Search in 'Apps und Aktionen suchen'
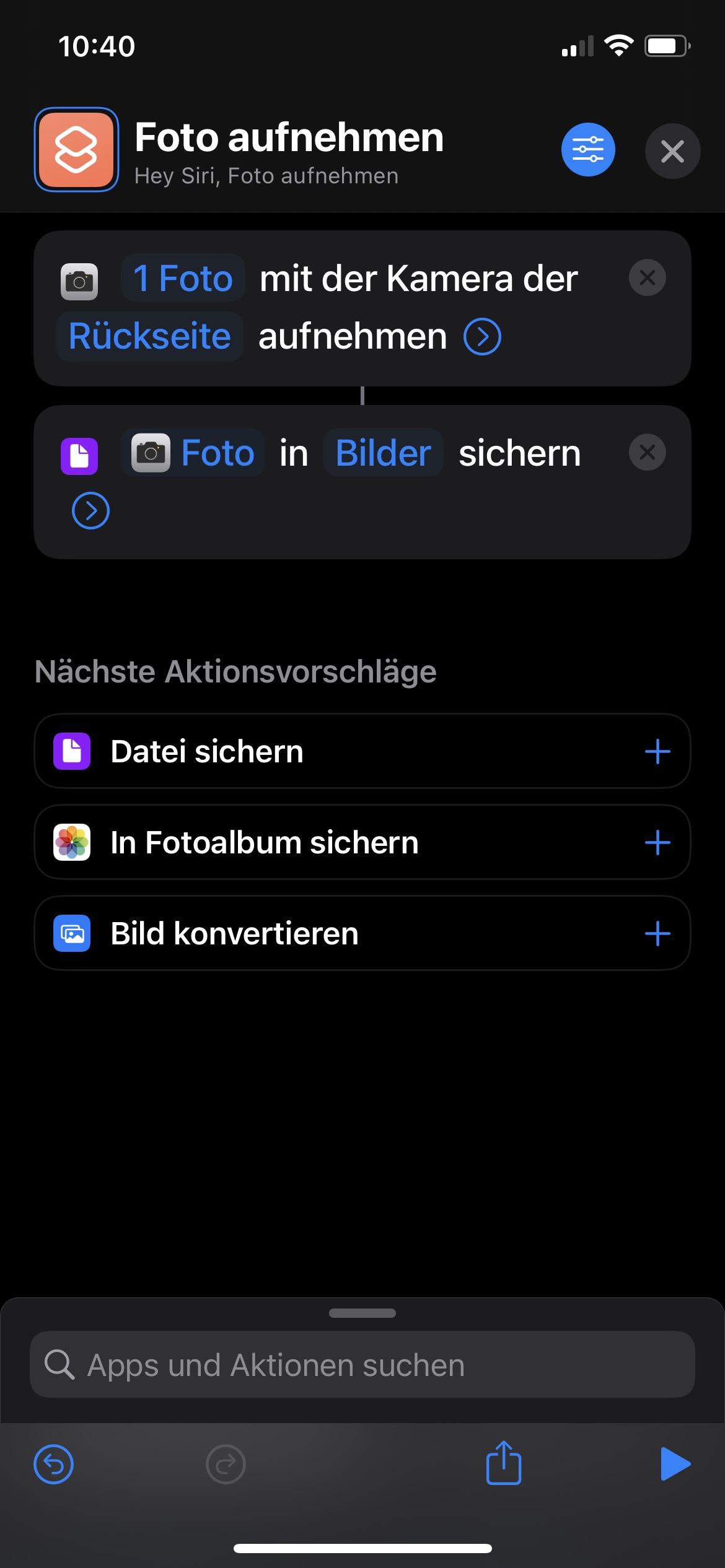Screen dimensions: 725x1568 point(362,1365)
